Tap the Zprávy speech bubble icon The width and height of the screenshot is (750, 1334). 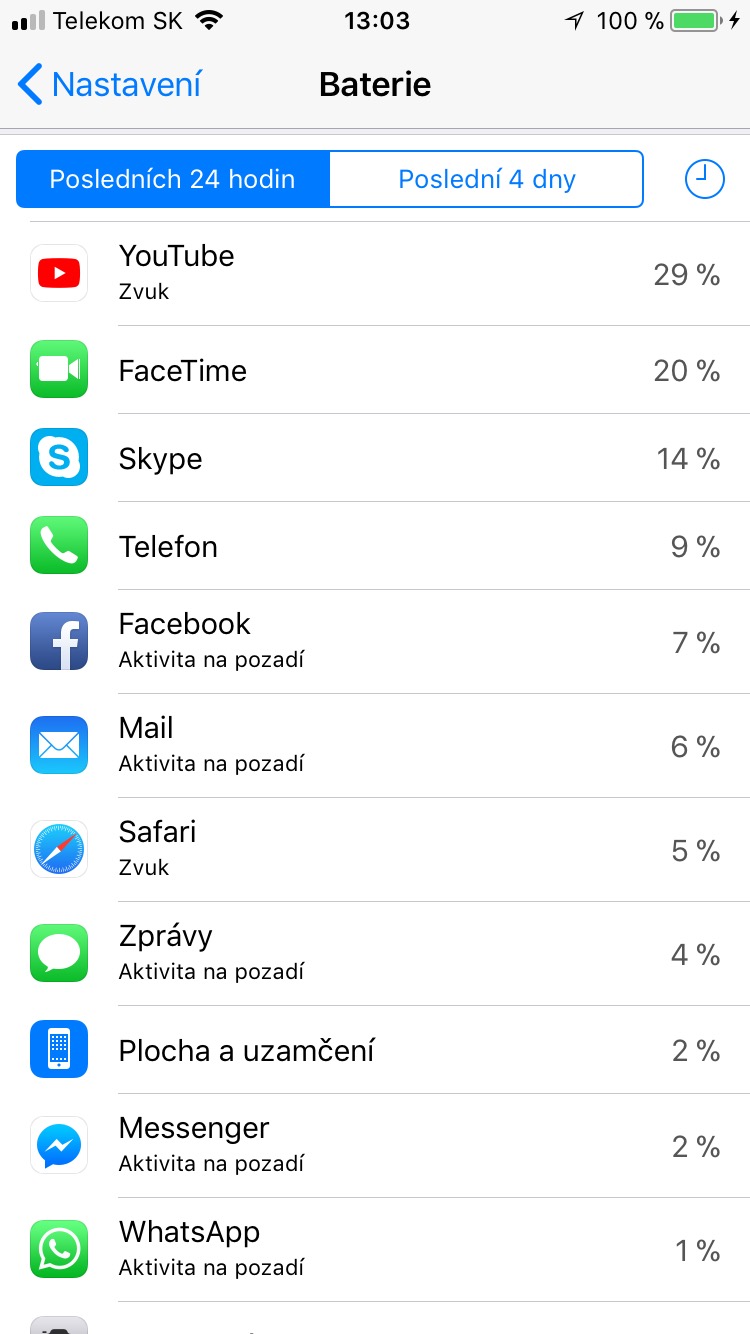58,953
